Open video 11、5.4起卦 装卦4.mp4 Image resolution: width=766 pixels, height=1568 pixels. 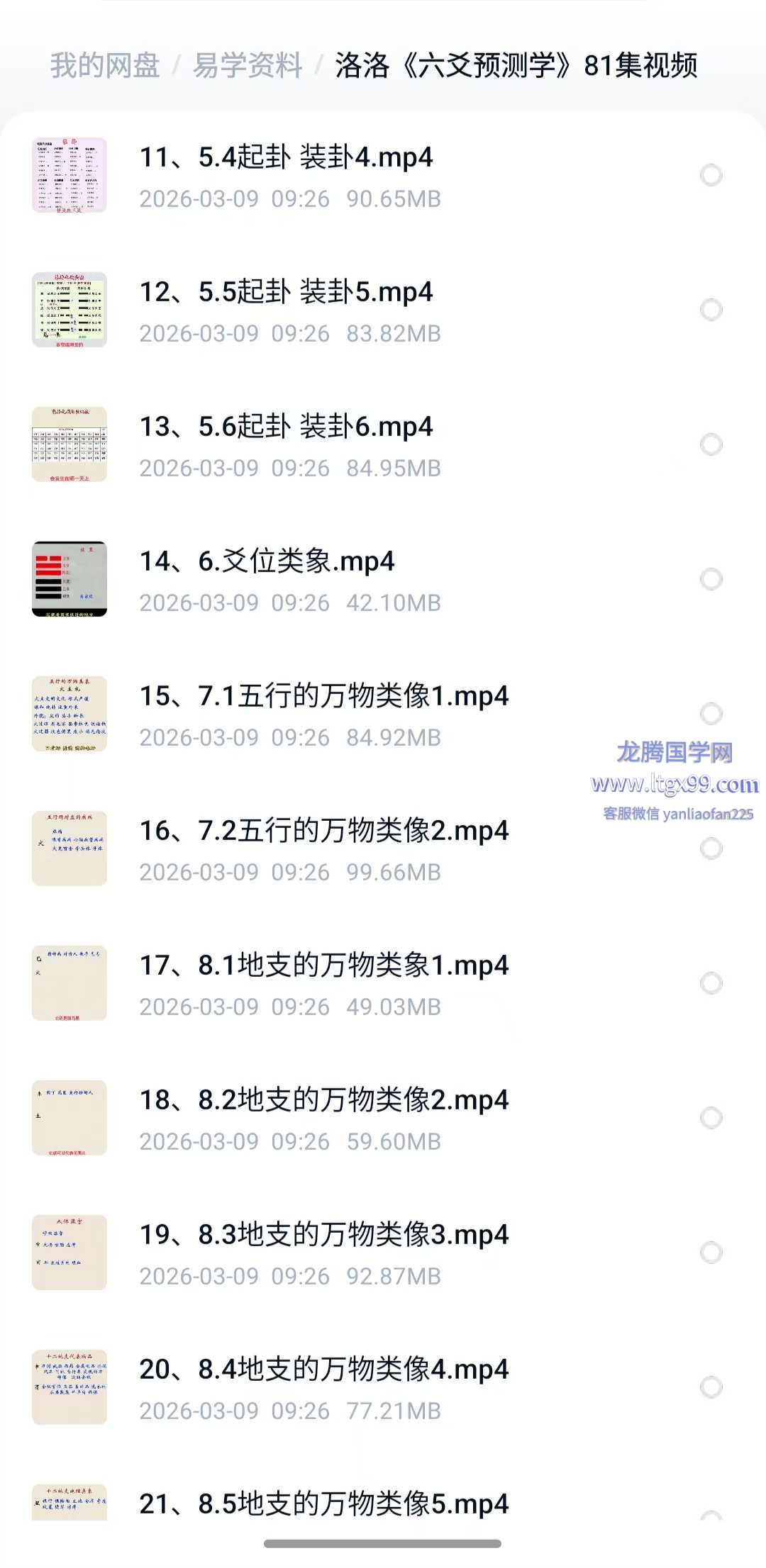click(x=286, y=157)
